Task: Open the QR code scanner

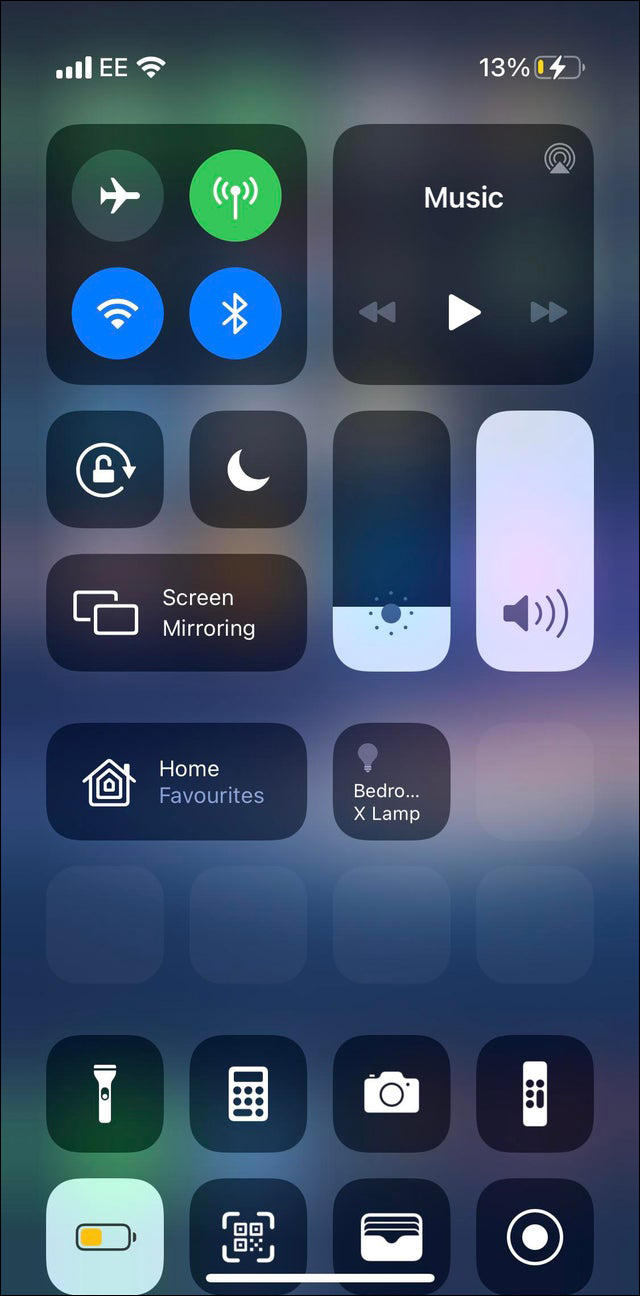Action: click(248, 1237)
